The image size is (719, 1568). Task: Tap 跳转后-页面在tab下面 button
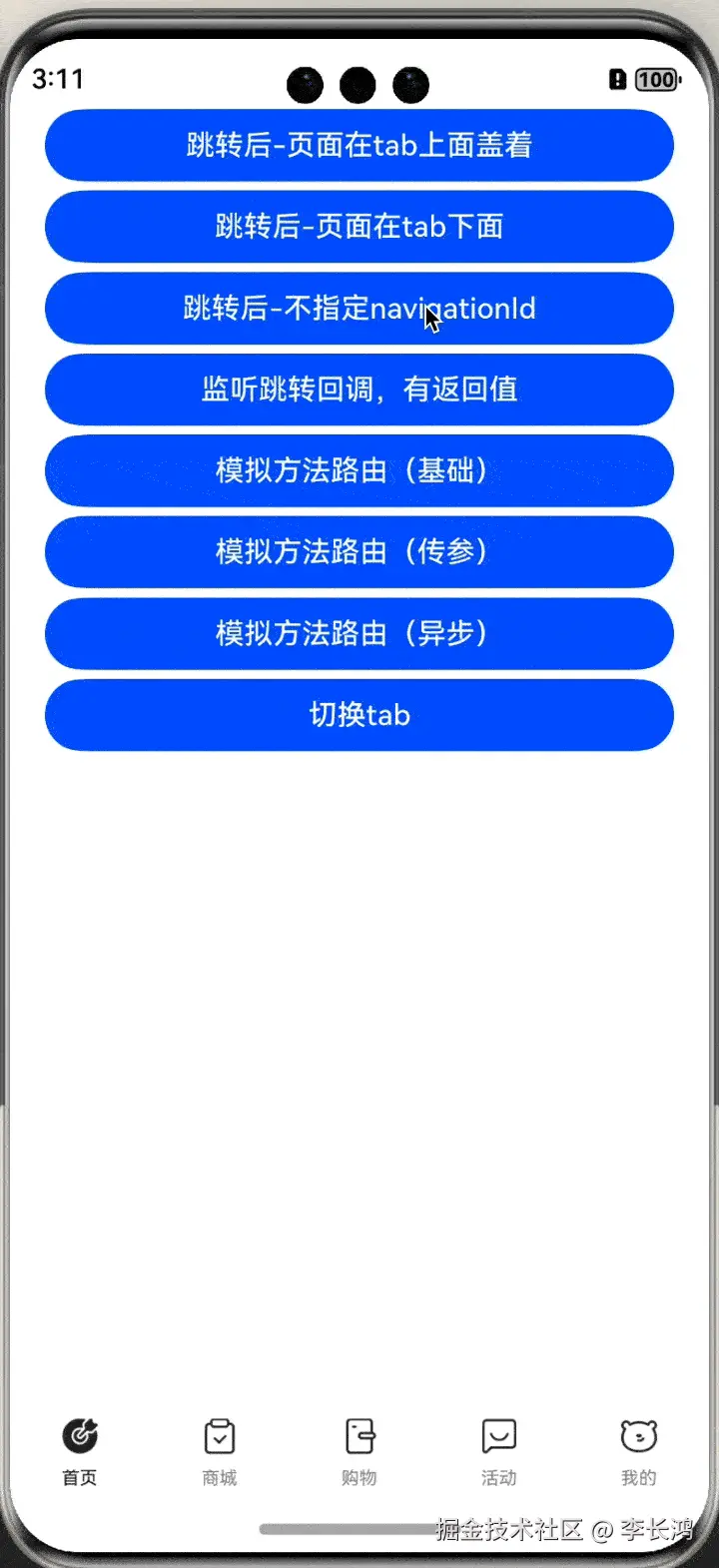(359, 227)
